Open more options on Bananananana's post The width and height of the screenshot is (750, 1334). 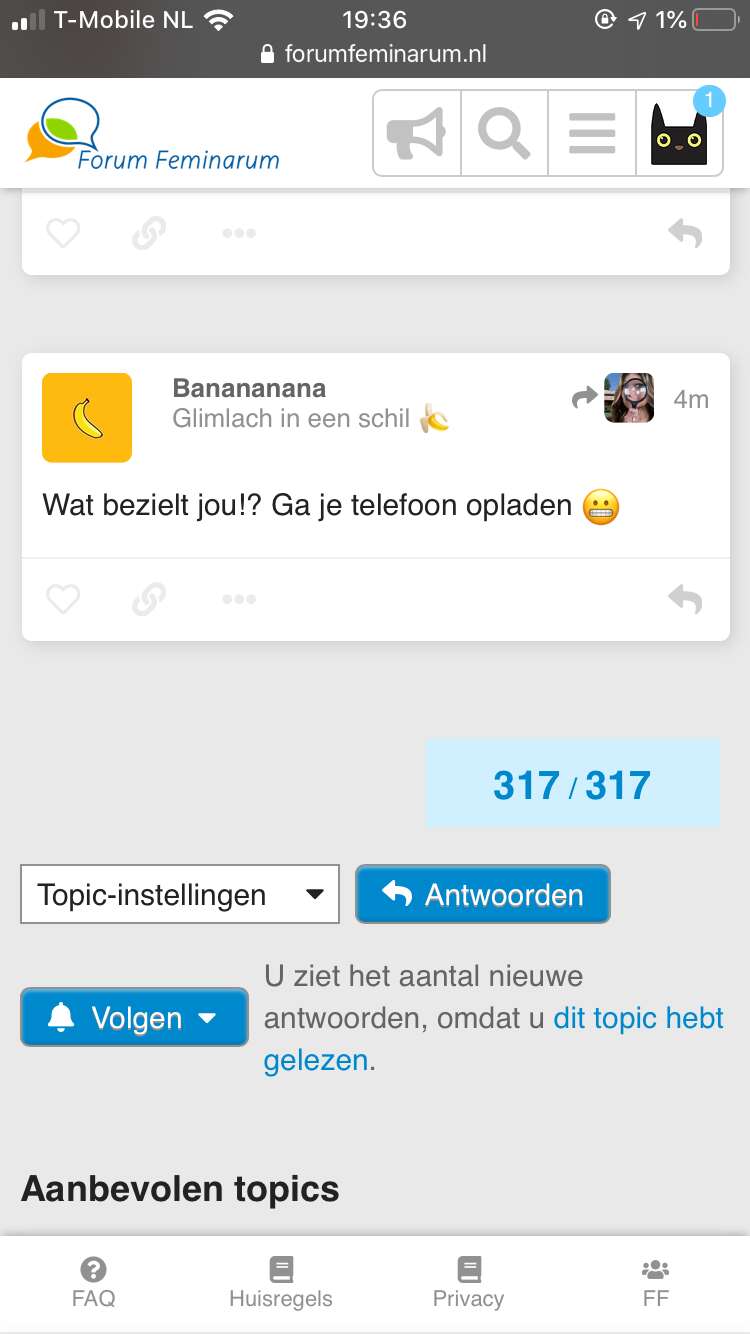239,599
